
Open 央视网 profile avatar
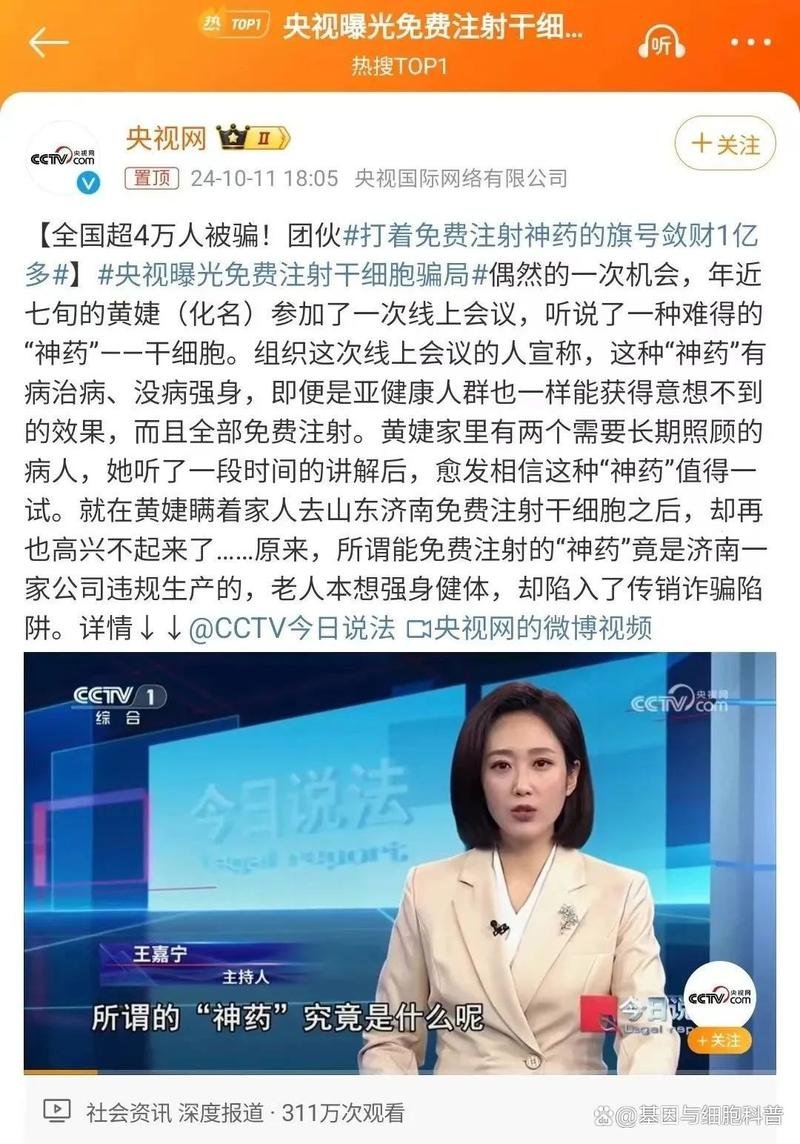62,158
